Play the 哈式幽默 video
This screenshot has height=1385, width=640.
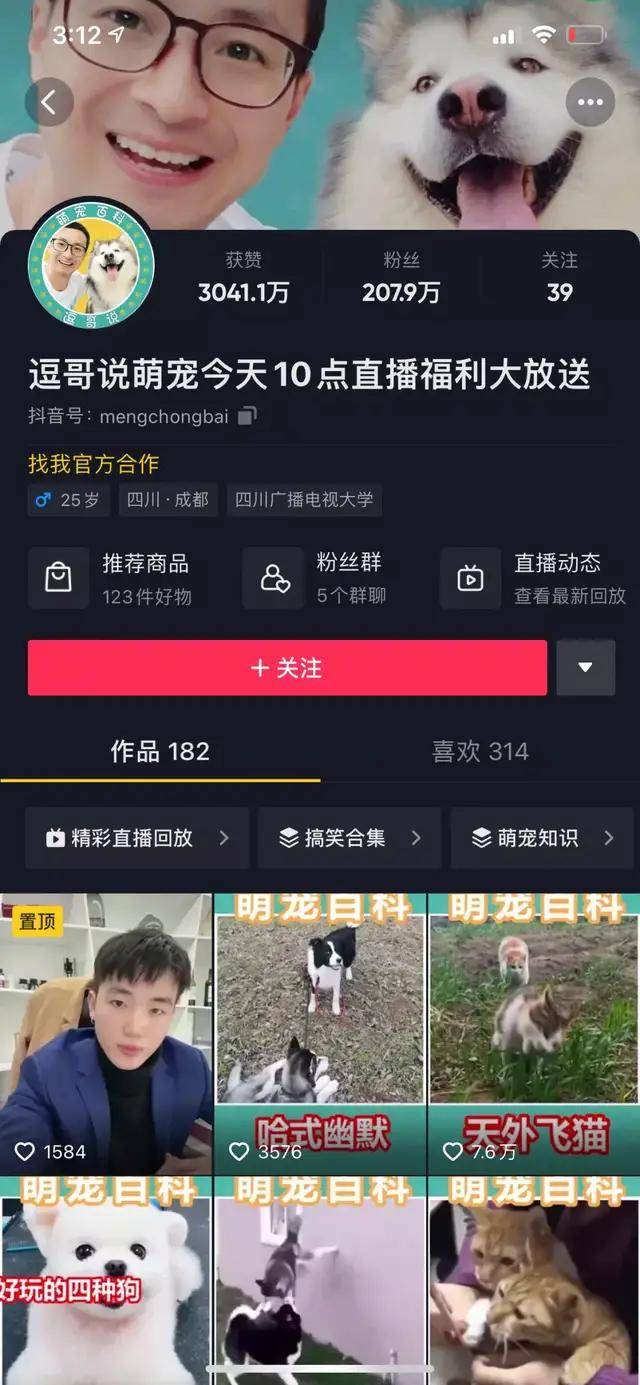tap(320, 1035)
